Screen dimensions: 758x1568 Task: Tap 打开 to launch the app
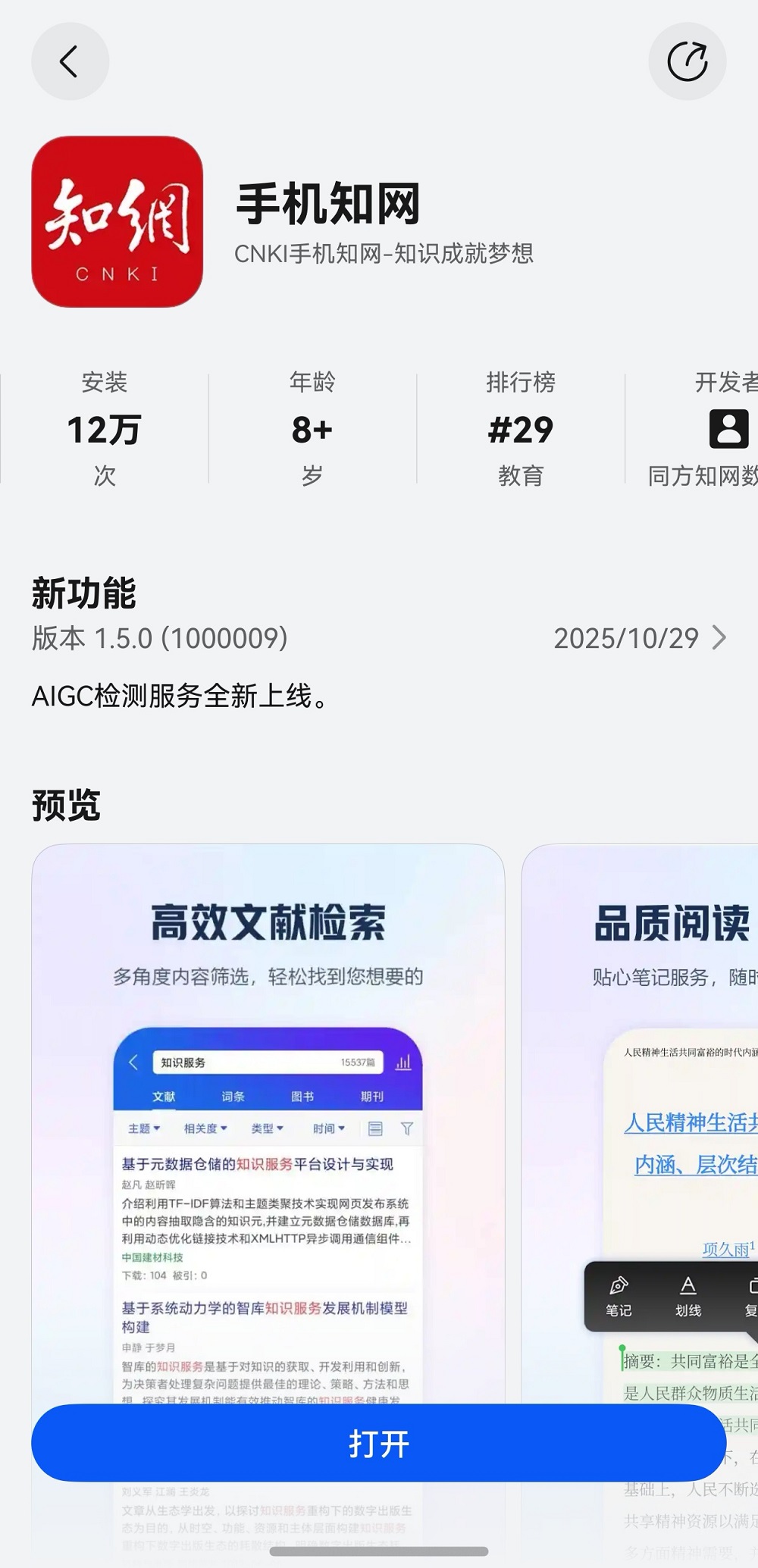(x=378, y=1443)
